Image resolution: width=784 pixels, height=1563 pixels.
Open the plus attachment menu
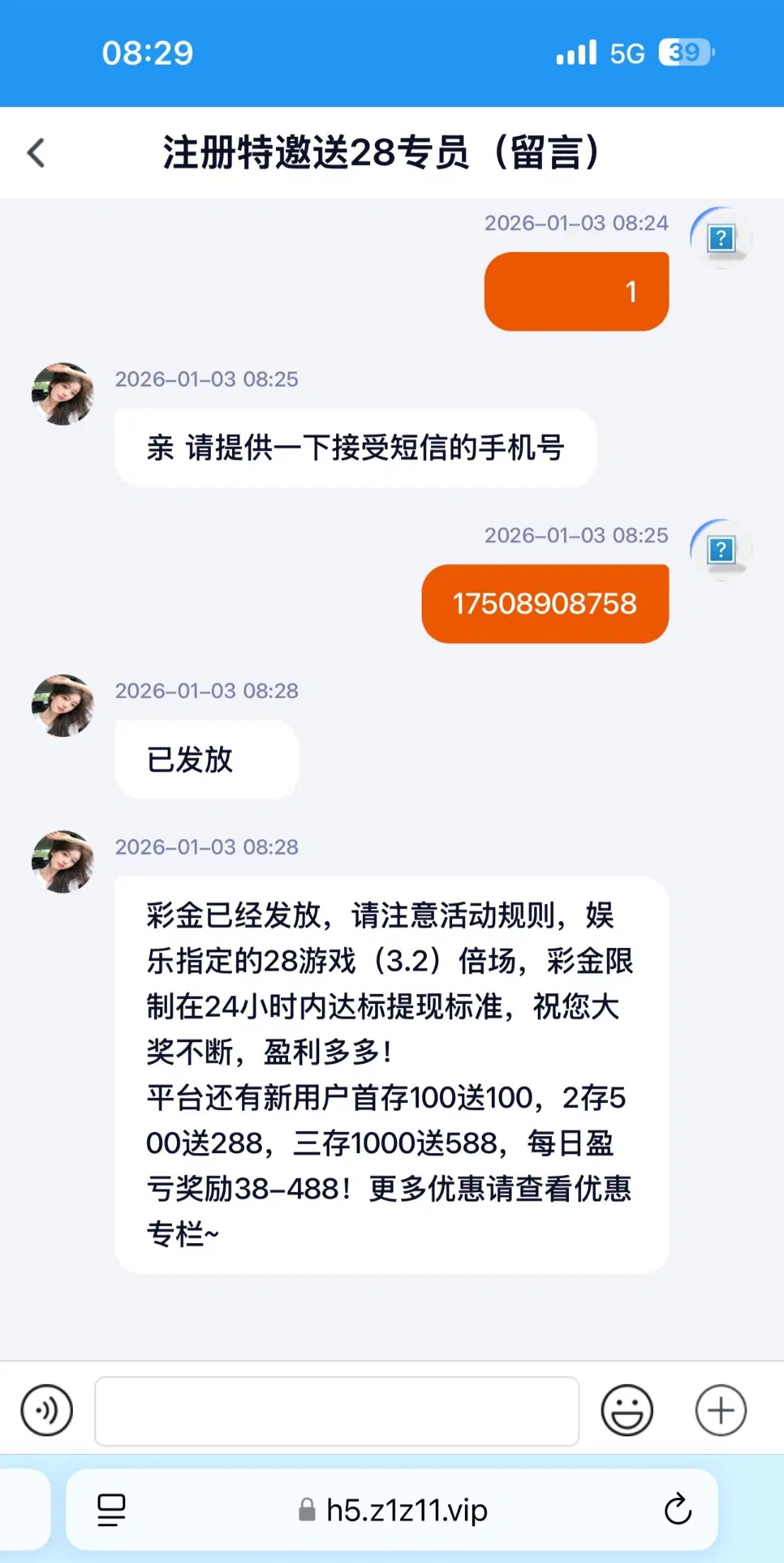pyautogui.click(x=720, y=1410)
